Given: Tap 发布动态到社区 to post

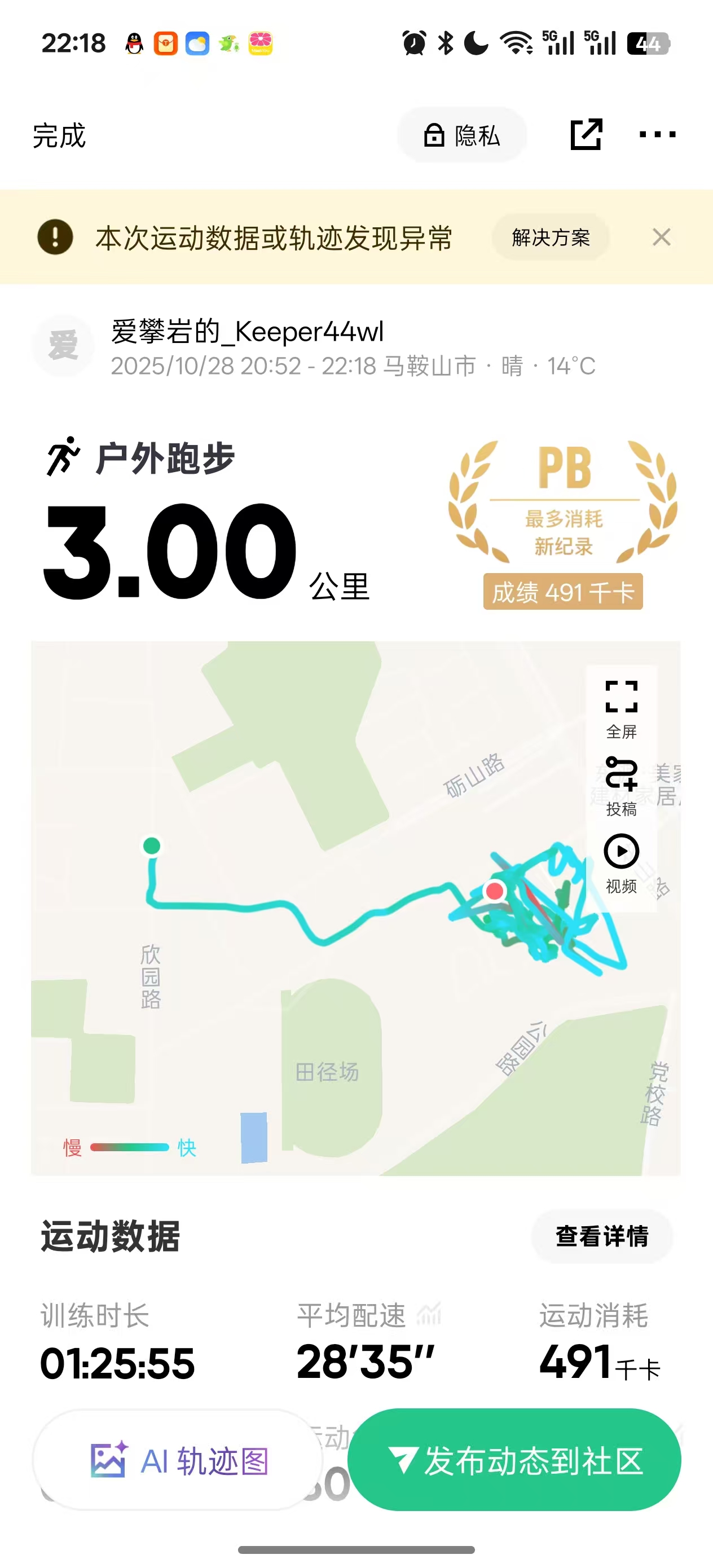Looking at the screenshot, I should (x=514, y=1460).
